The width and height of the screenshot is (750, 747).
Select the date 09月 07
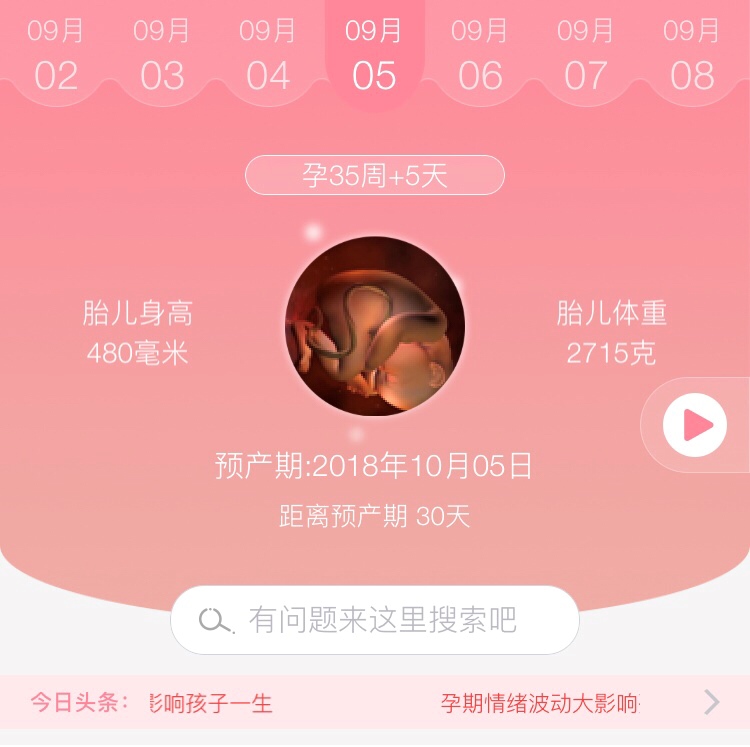586,55
